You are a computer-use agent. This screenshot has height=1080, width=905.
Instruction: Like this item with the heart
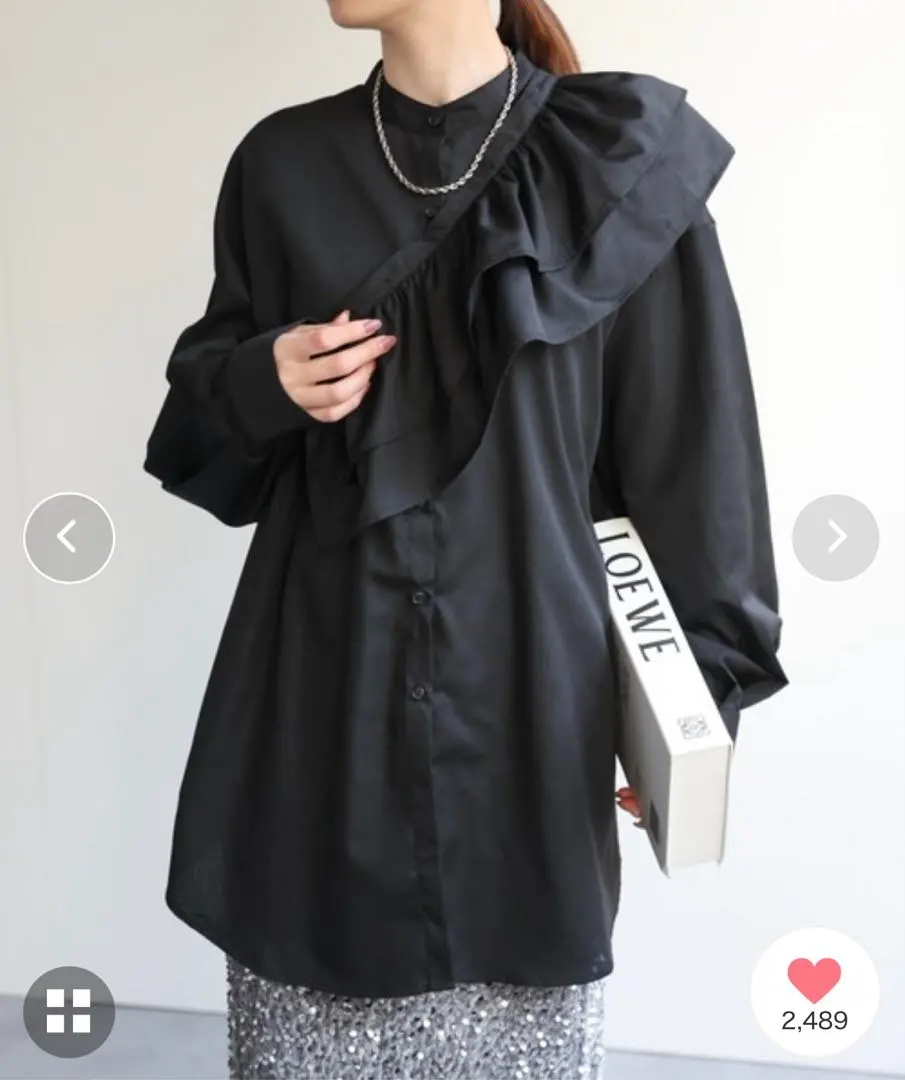pyautogui.click(x=814, y=980)
